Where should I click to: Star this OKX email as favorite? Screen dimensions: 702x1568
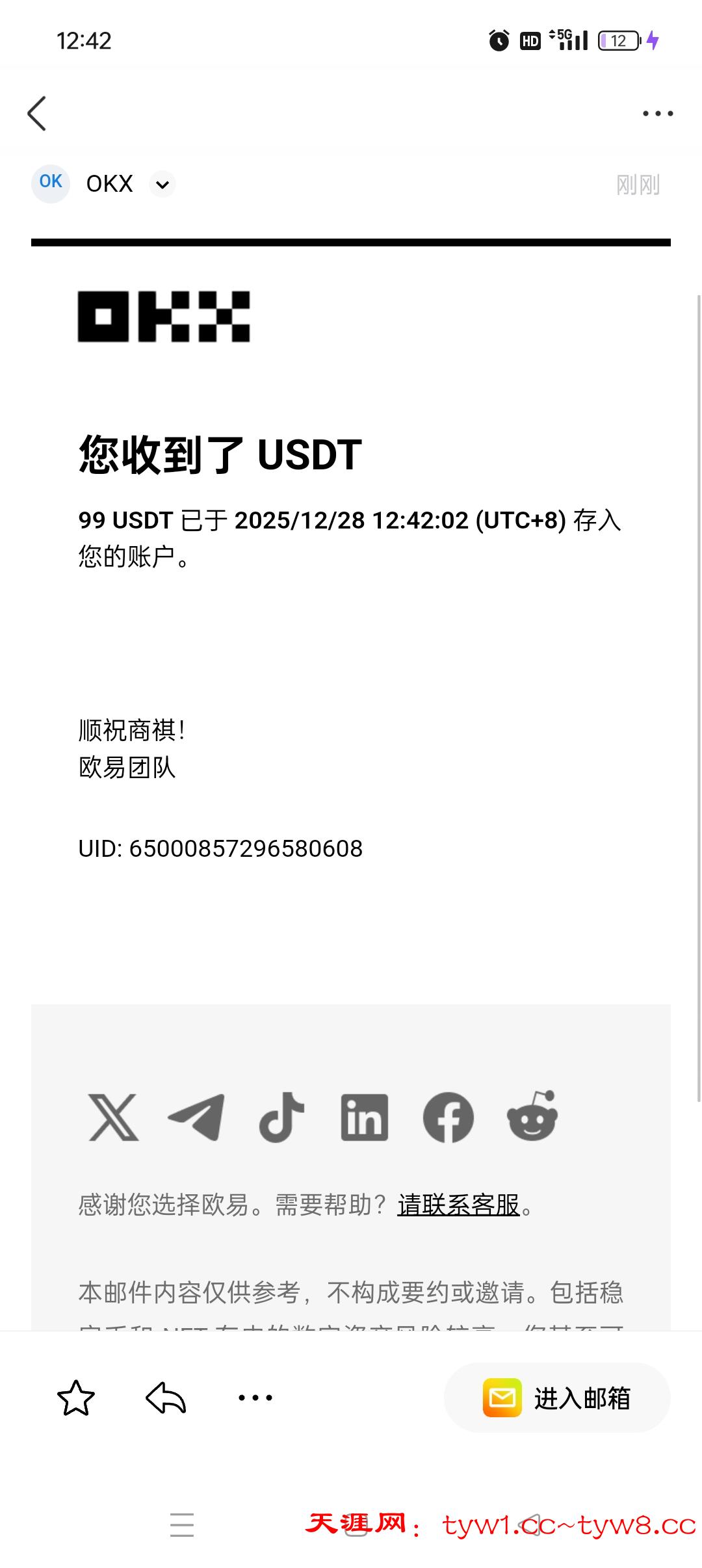(x=76, y=1399)
